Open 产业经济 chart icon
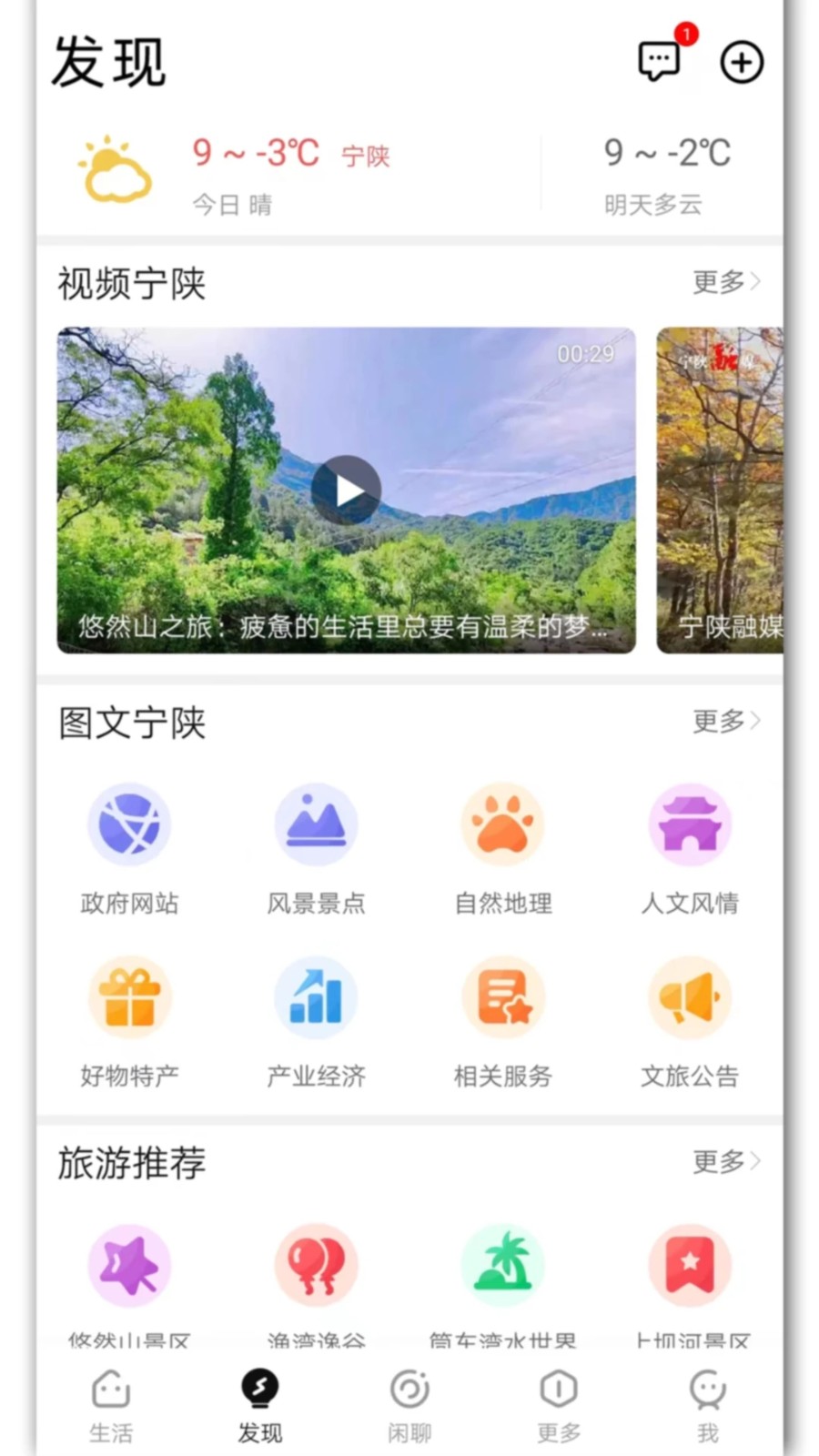 (316, 996)
